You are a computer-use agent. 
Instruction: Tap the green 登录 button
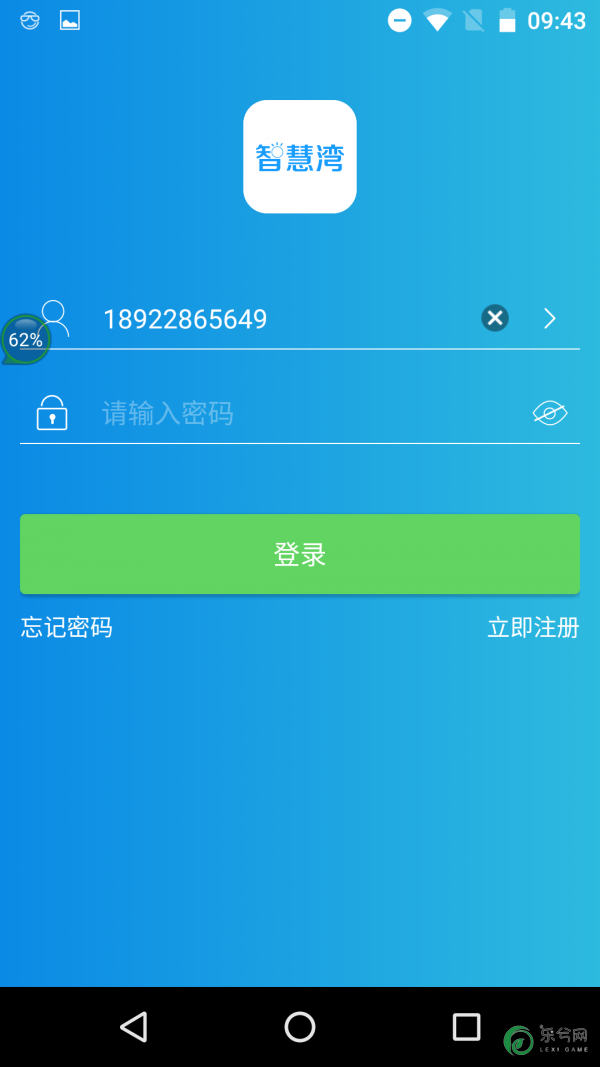300,554
